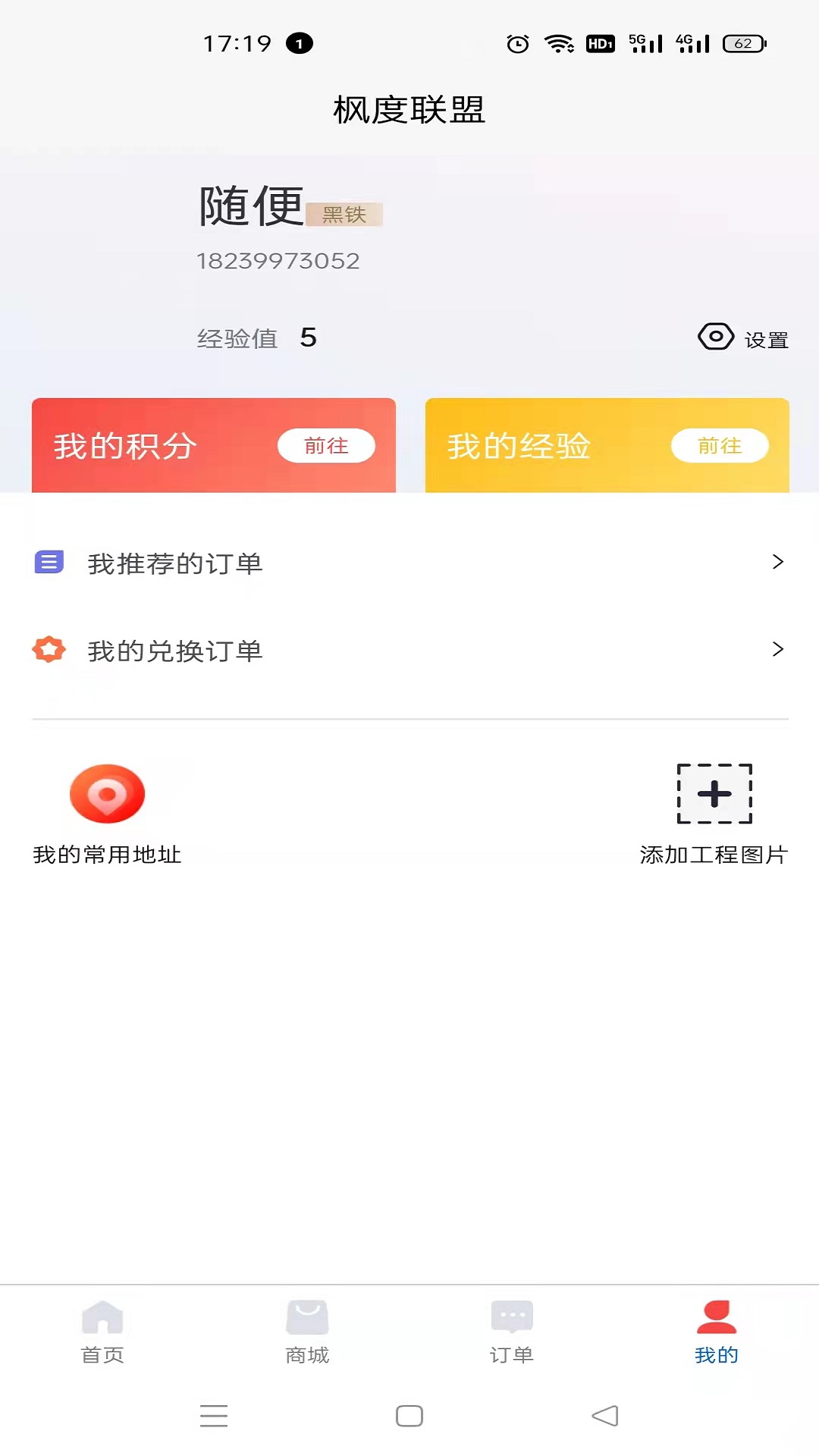Switch to the 订单 tab
The height and width of the screenshot is (1456, 819).
point(512,1332)
